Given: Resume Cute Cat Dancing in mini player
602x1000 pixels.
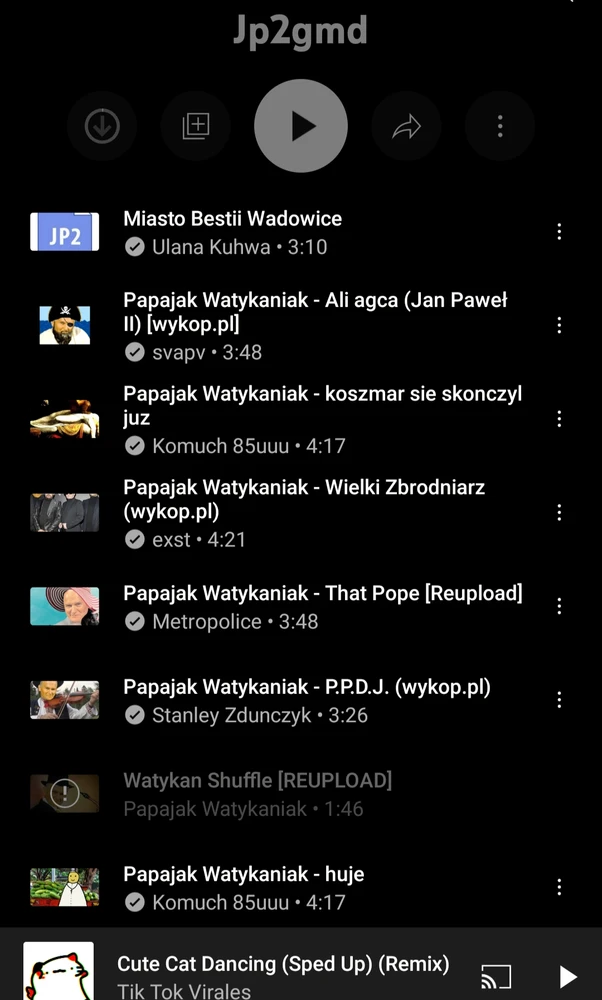Looking at the screenshot, I should click(567, 976).
